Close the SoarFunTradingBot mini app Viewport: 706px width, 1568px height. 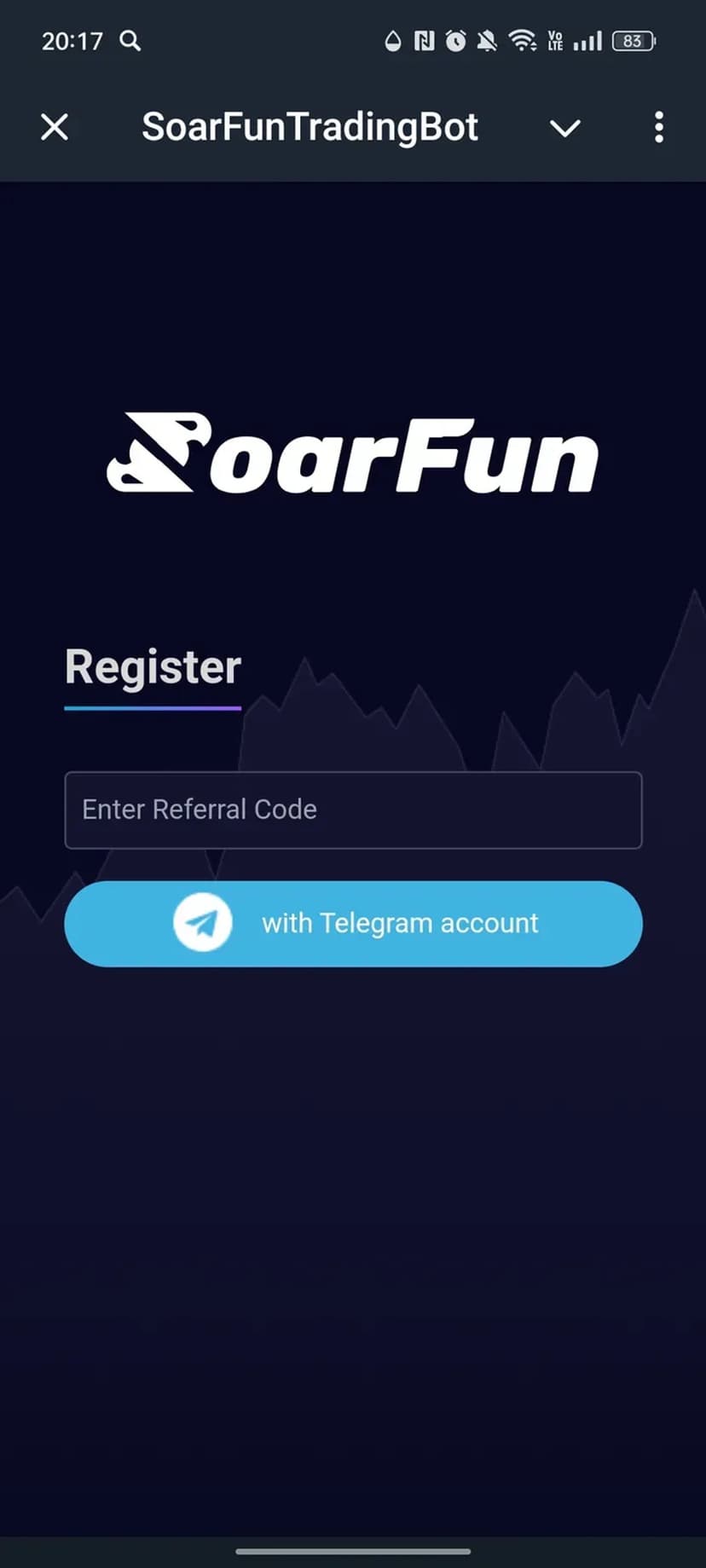(x=55, y=128)
